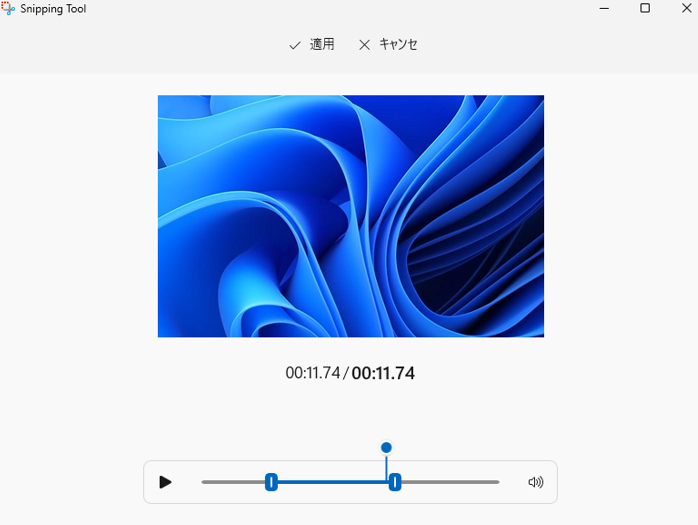Maximize the Snipping Tool window
698x525 pixels.
tap(645, 8)
